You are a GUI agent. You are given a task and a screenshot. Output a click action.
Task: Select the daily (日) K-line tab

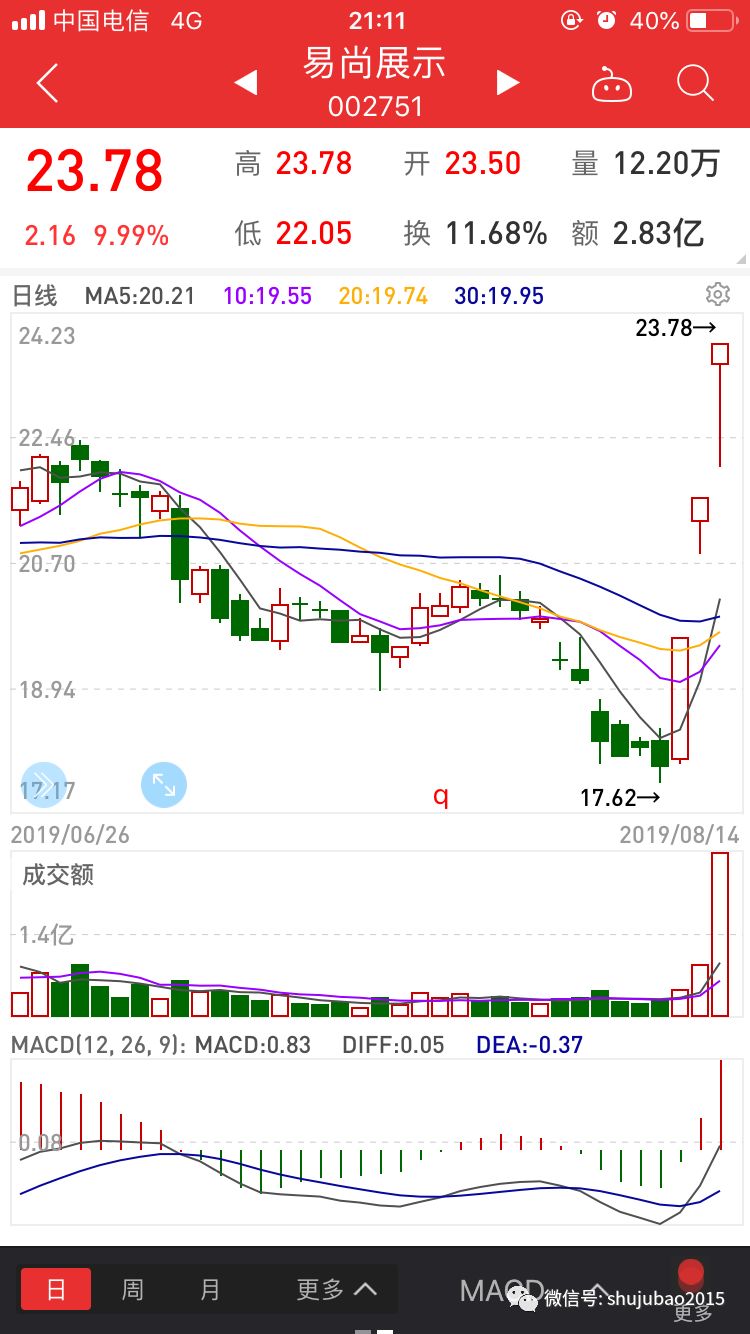point(56,1289)
